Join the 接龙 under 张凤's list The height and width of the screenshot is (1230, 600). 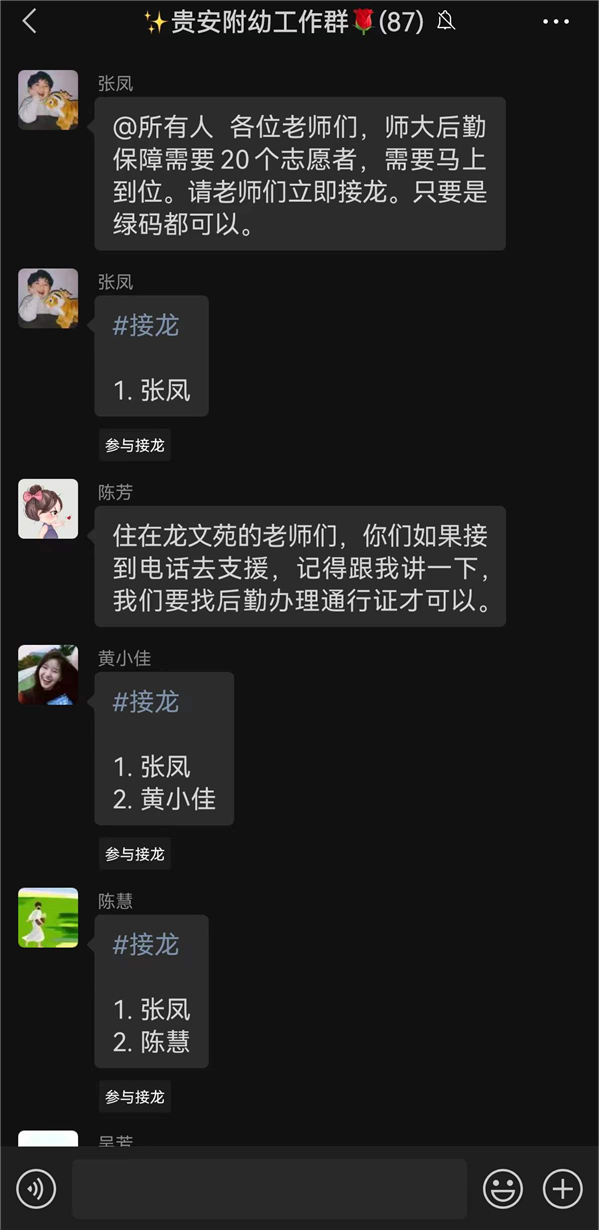tap(135, 445)
